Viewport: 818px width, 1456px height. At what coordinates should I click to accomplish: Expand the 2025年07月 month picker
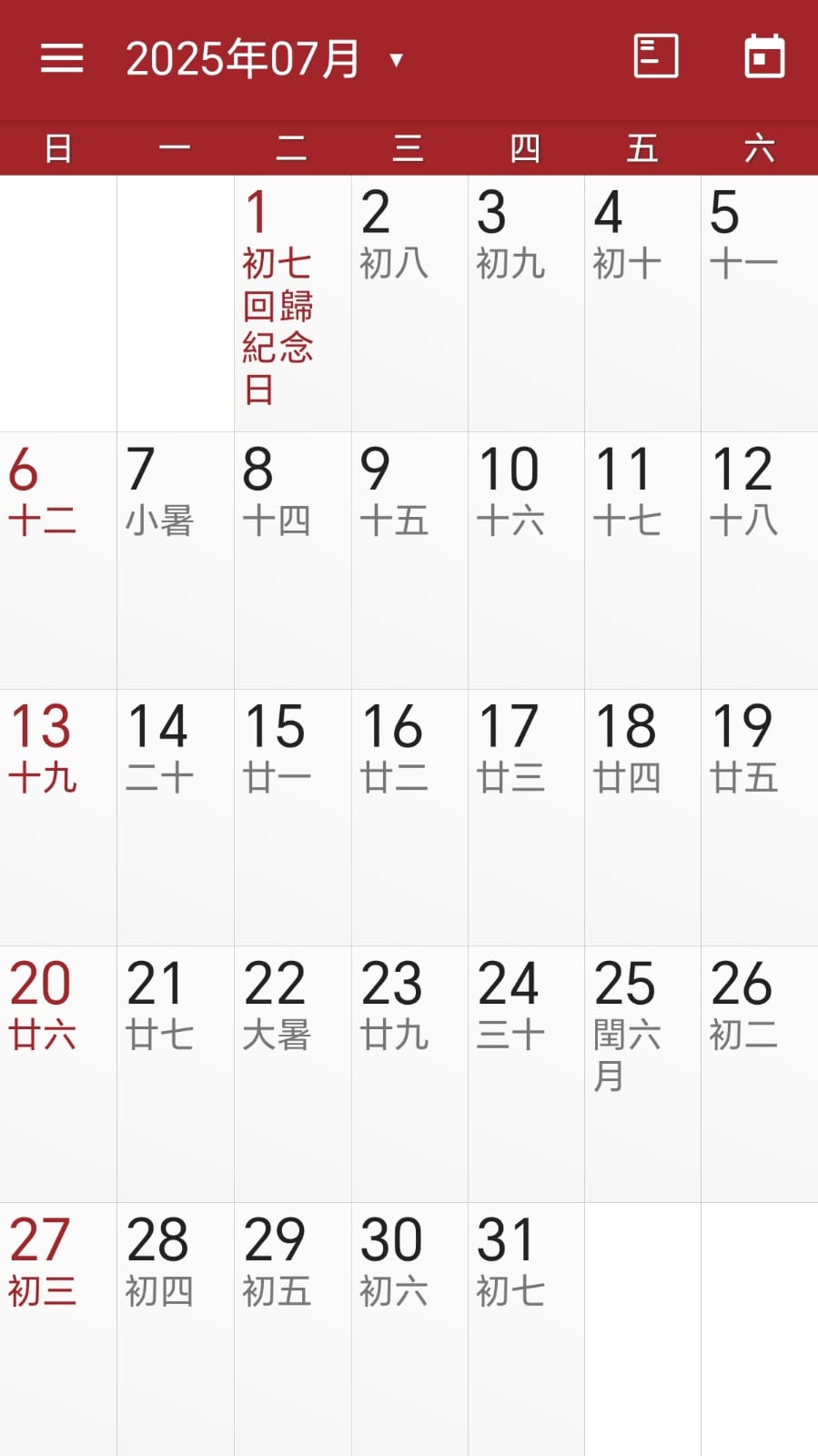click(264, 59)
